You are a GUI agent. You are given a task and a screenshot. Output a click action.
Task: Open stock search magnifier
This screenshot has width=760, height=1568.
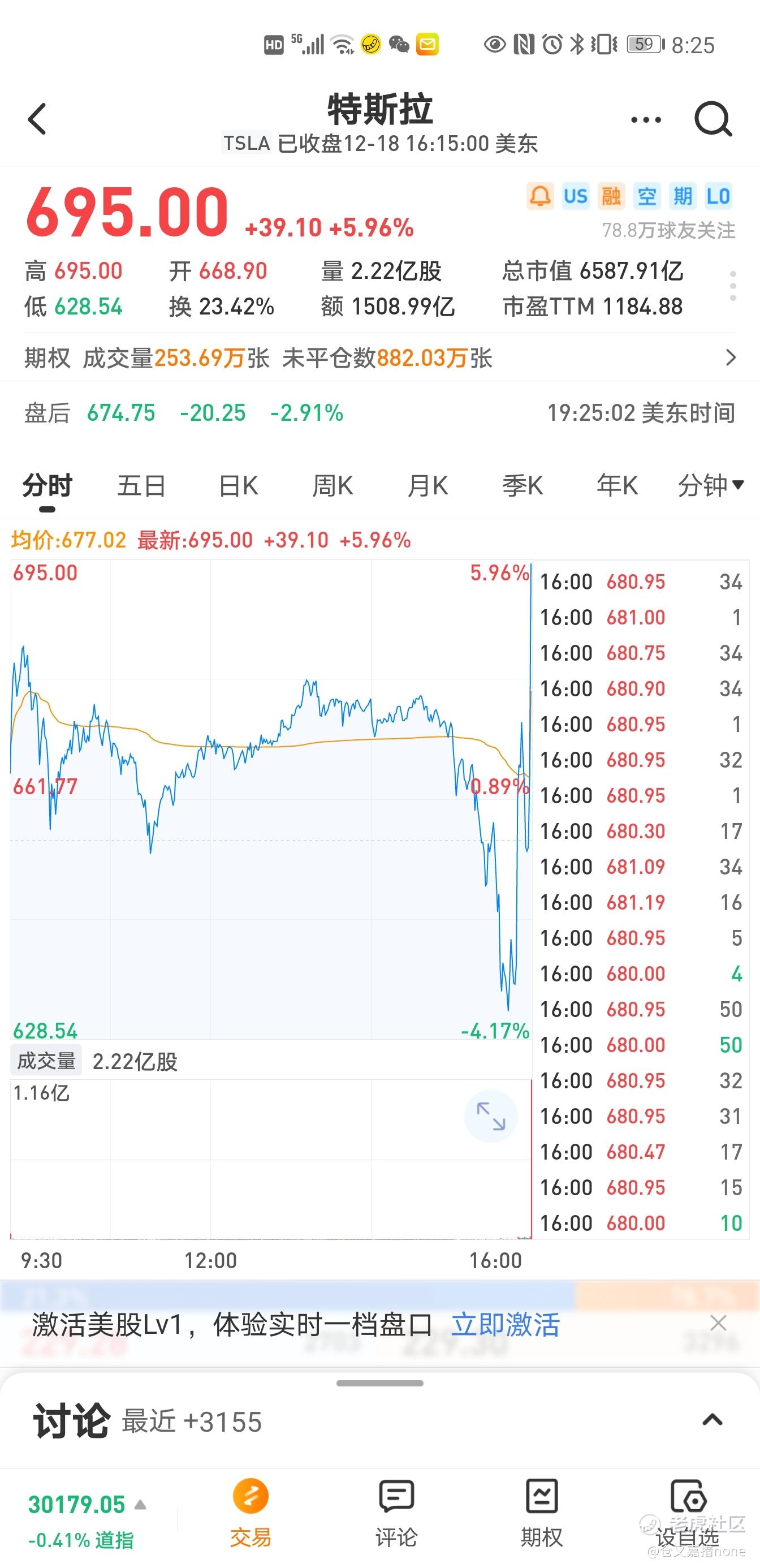point(713,119)
